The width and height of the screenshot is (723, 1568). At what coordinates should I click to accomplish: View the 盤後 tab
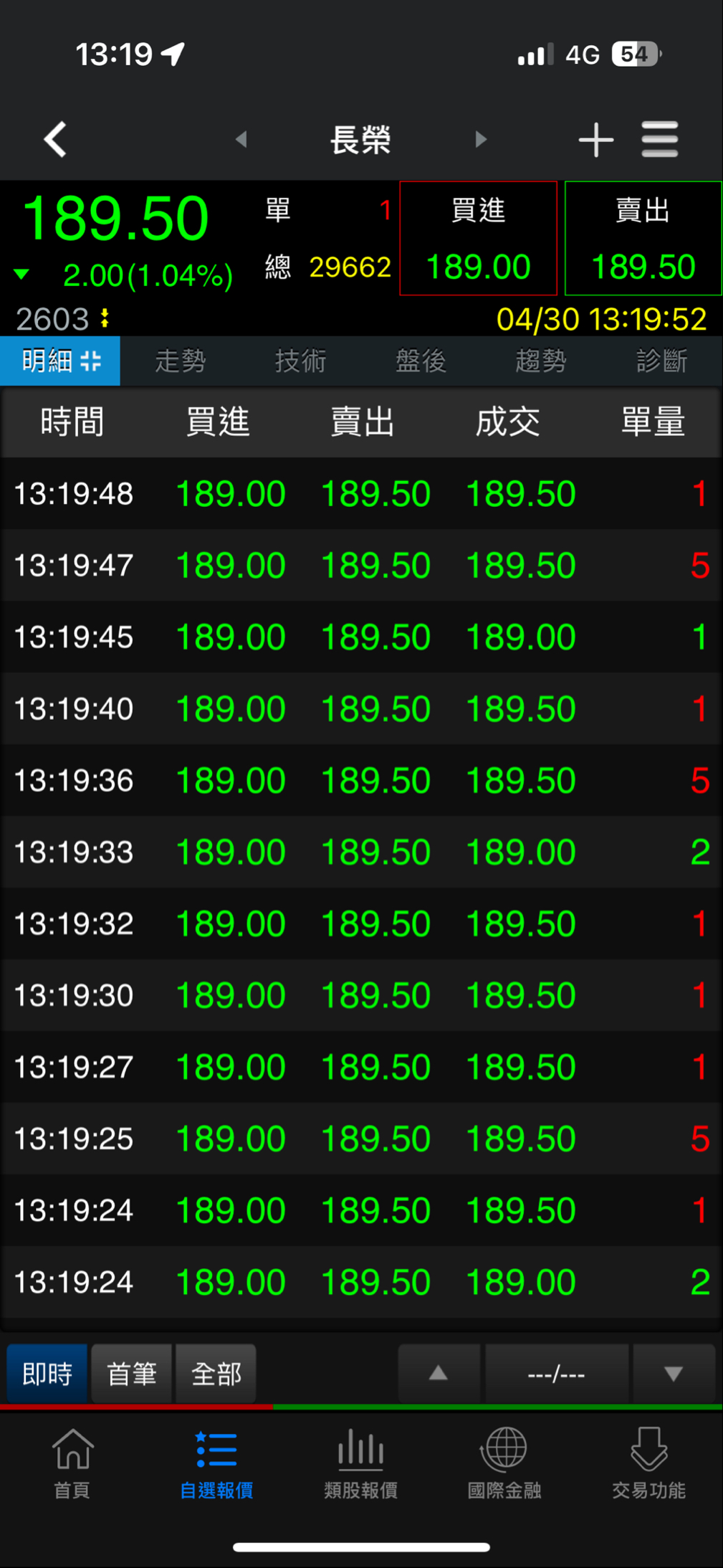[x=421, y=361]
